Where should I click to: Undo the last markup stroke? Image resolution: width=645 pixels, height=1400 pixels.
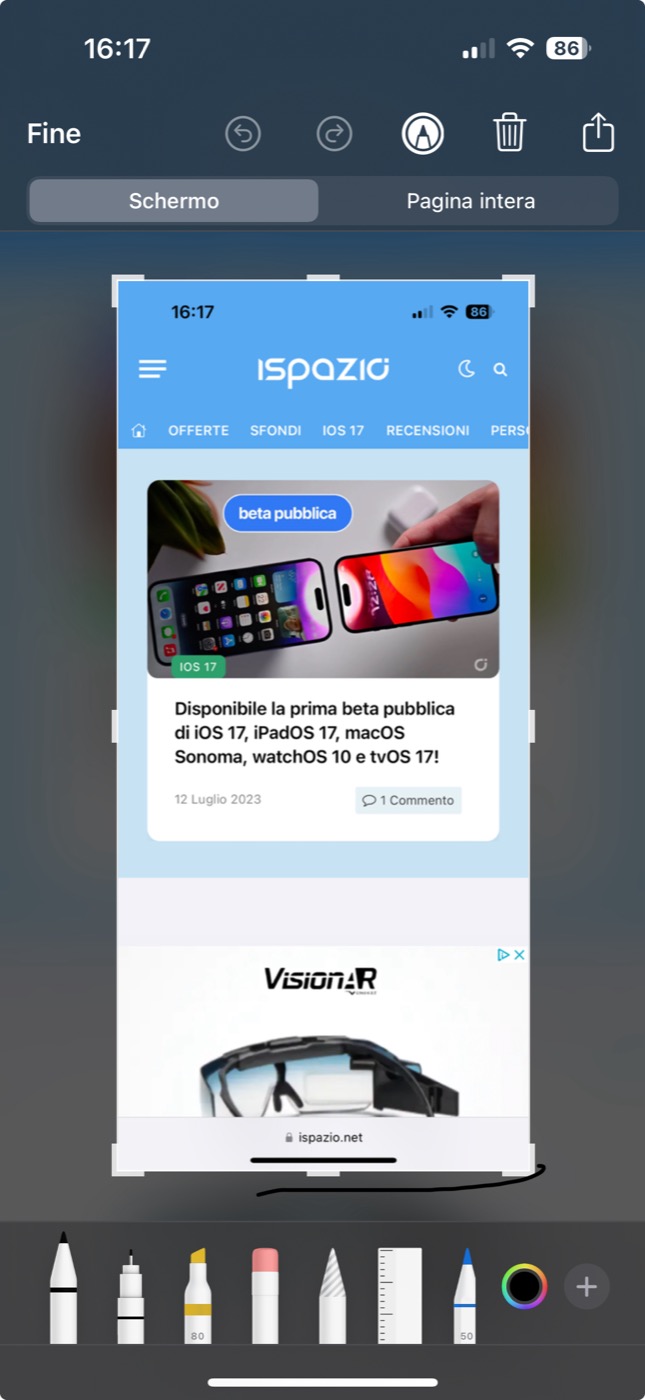pos(243,133)
